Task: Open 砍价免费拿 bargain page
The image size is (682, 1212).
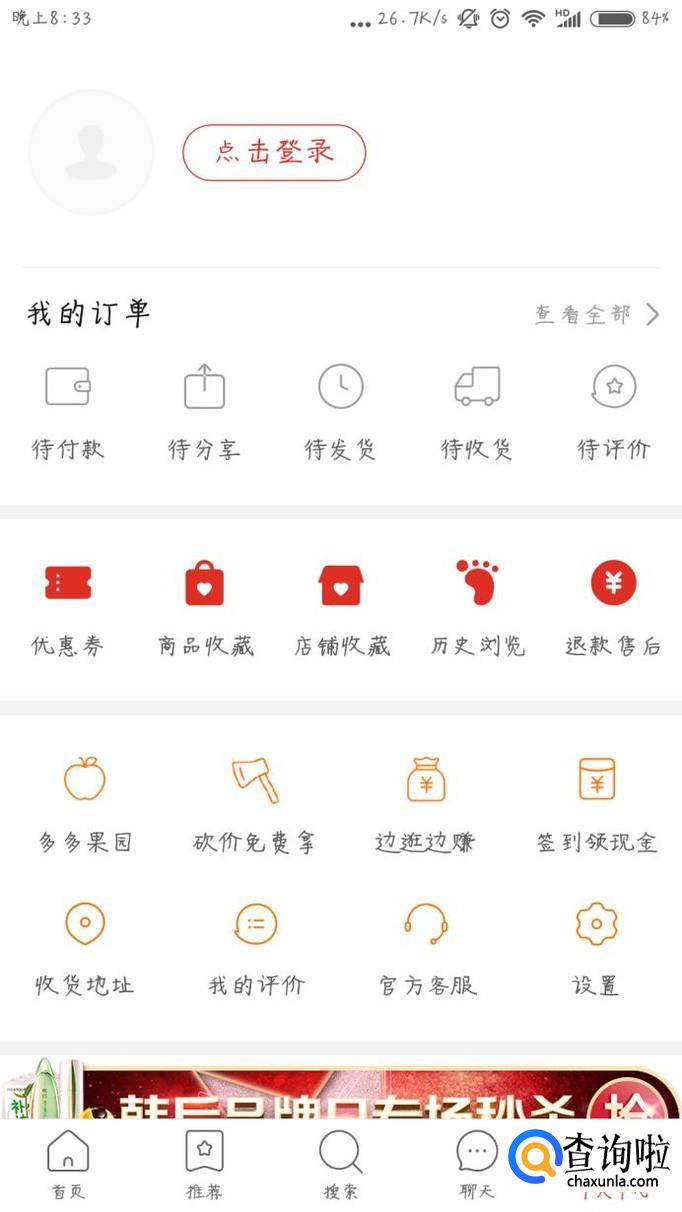Action: pos(255,804)
